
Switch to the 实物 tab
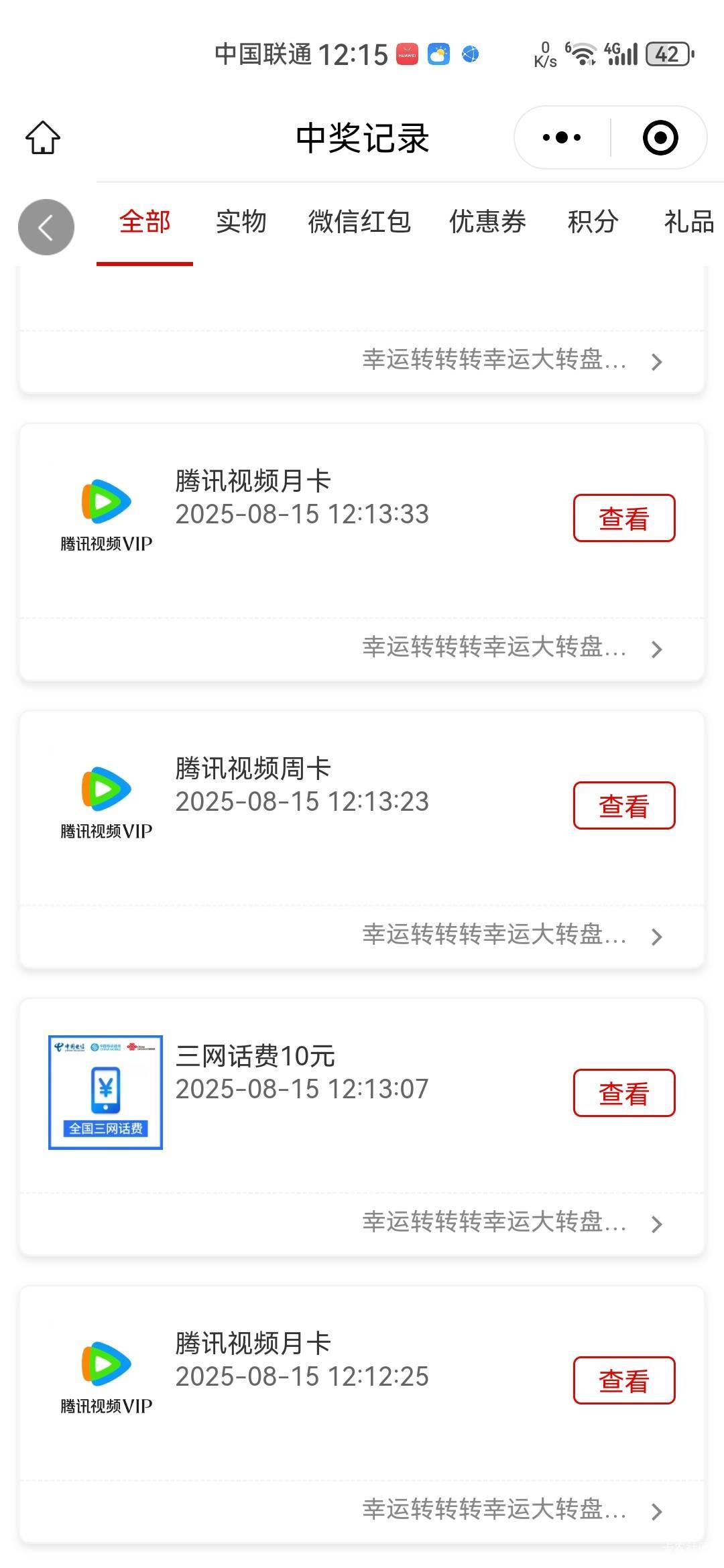pos(241,222)
